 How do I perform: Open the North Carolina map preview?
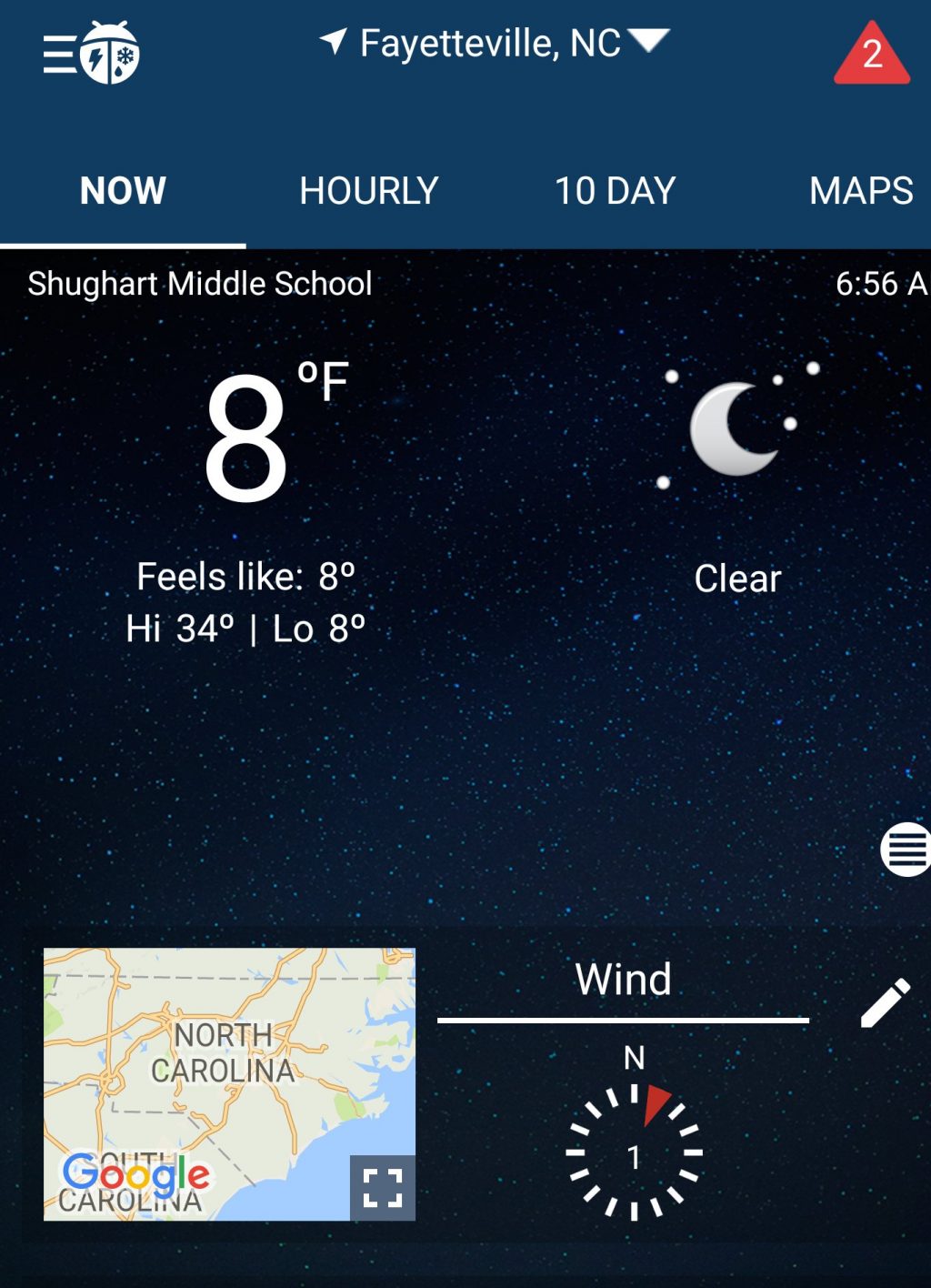pos(209,1064)
